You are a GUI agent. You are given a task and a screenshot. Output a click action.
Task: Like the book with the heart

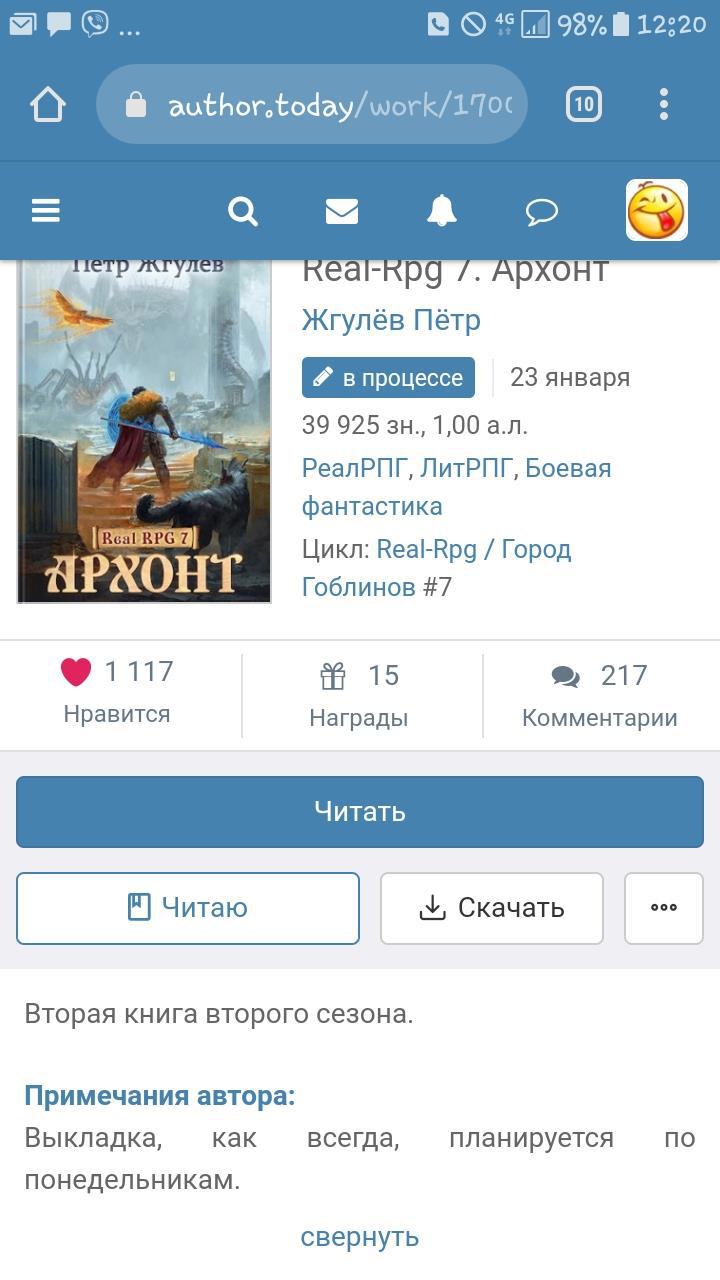[x=76, y=672]
